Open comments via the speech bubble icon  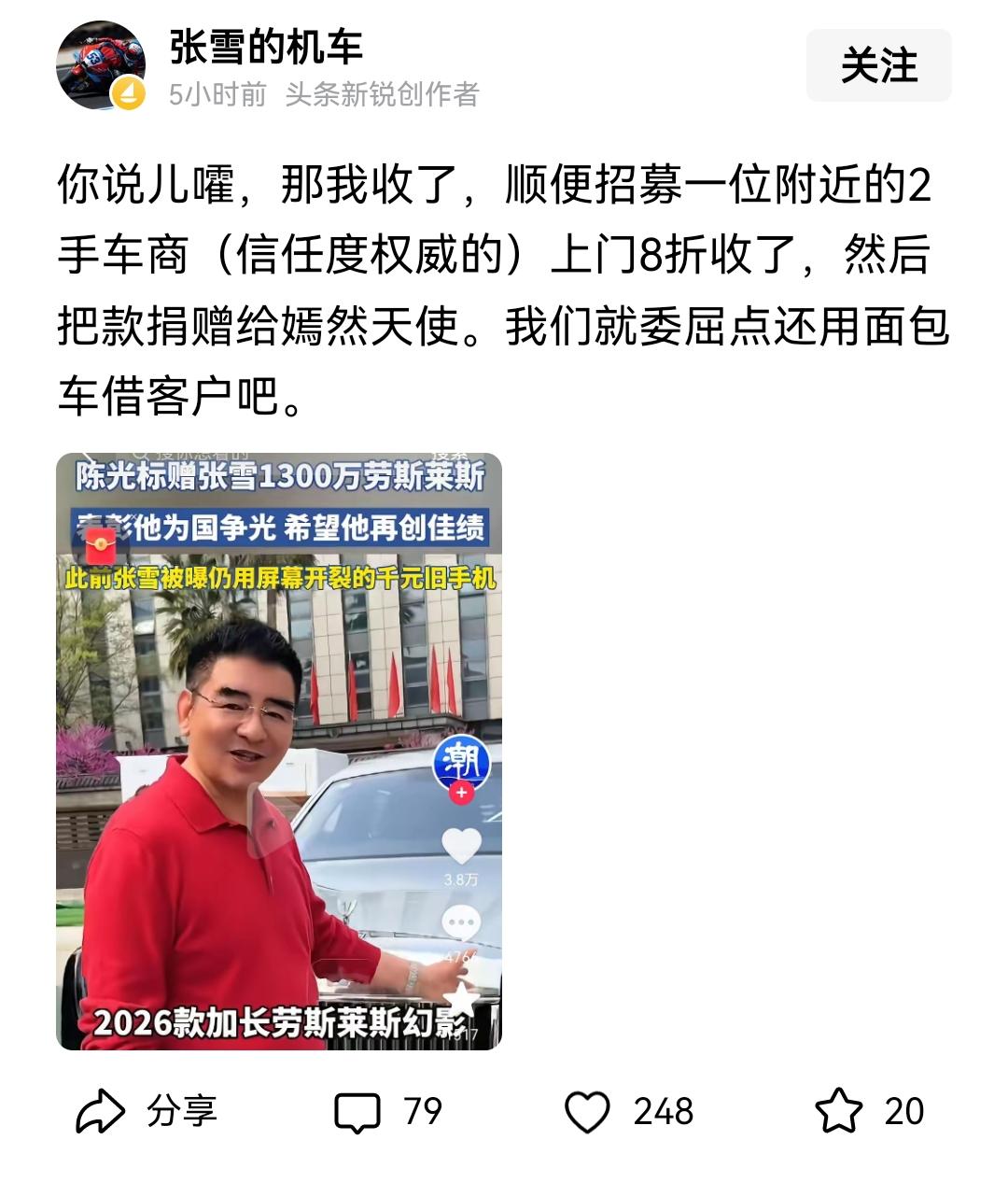point(357,1111)
